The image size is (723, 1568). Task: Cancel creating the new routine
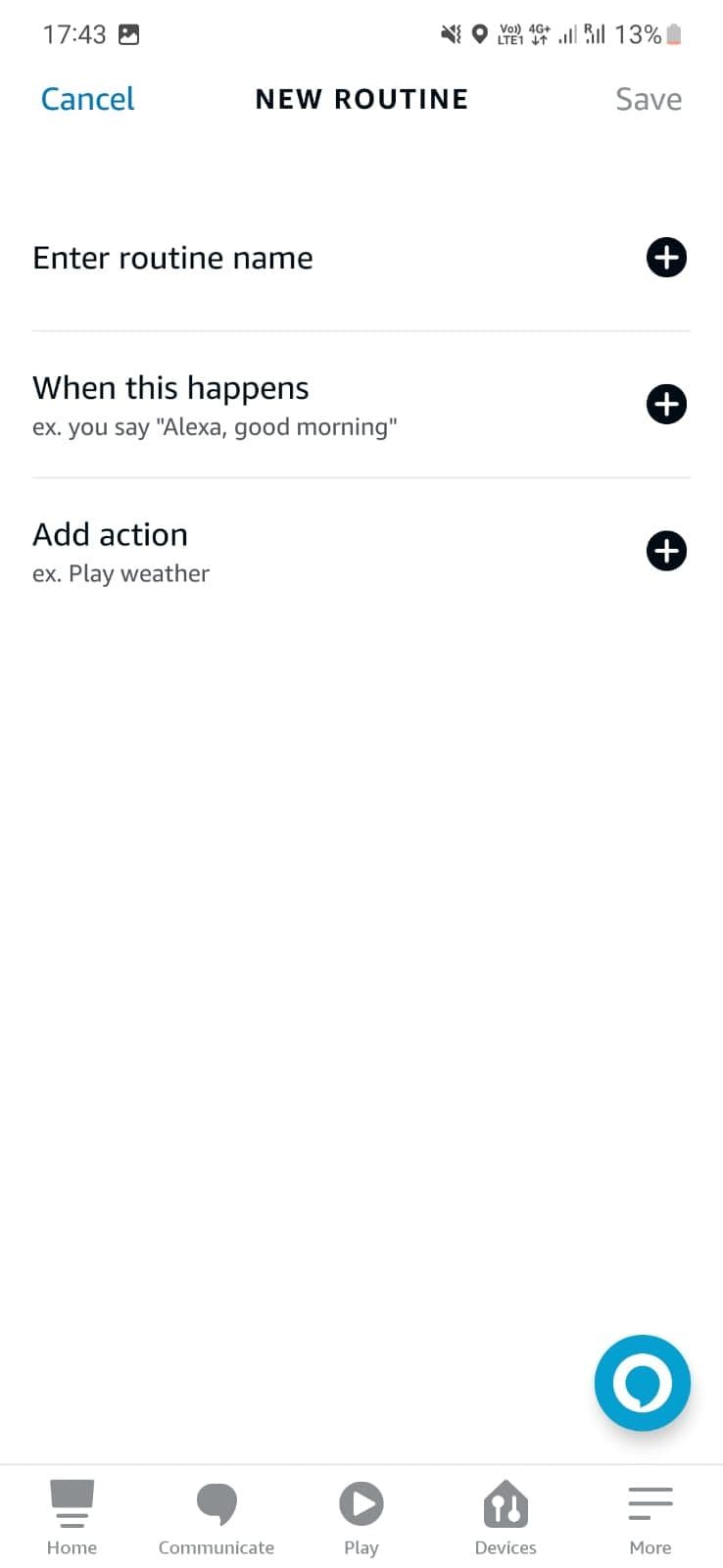(x=87, y=98)
